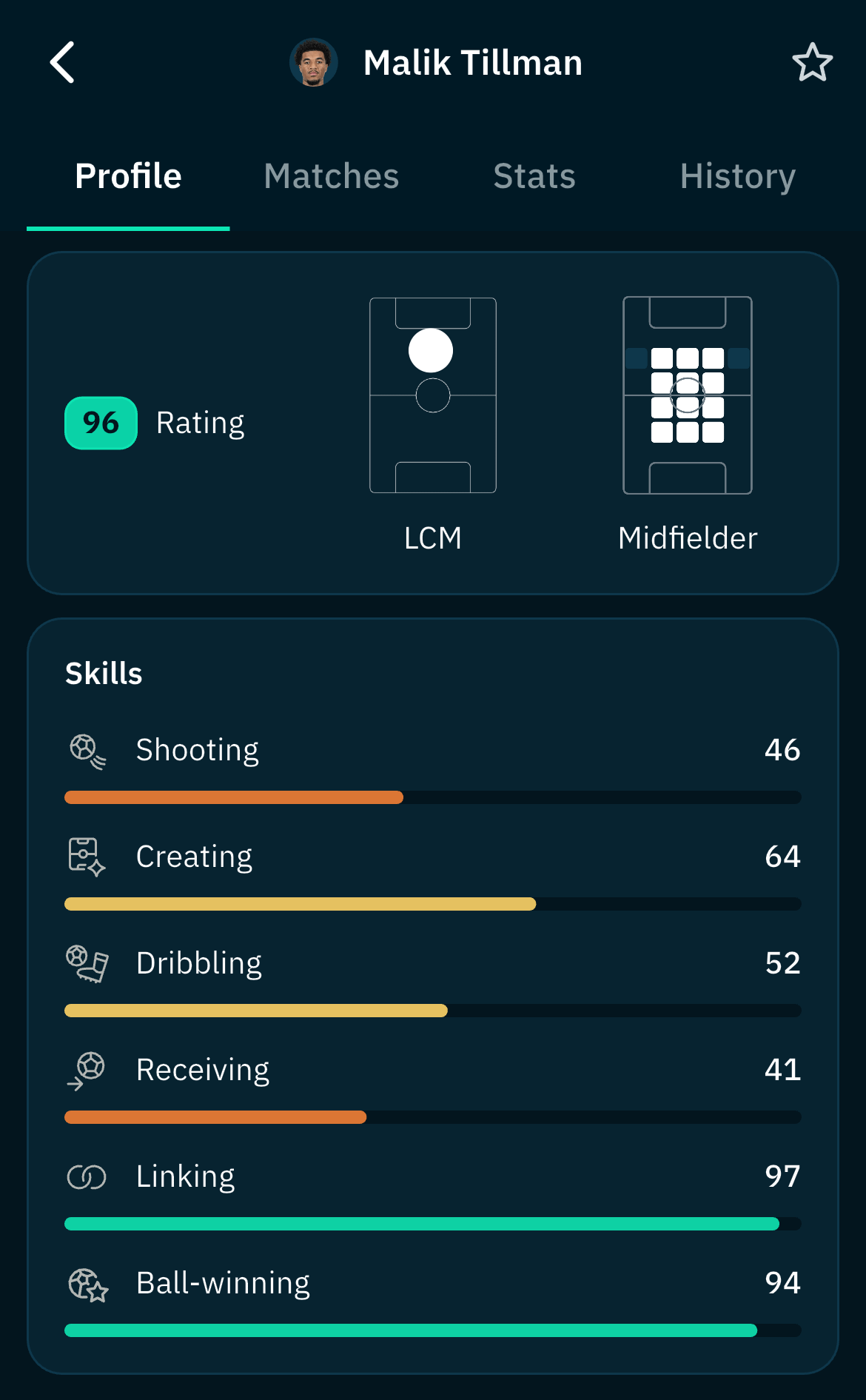The image size is (866, 1400).
Task: View the History tab
Action: pos(738,176)
